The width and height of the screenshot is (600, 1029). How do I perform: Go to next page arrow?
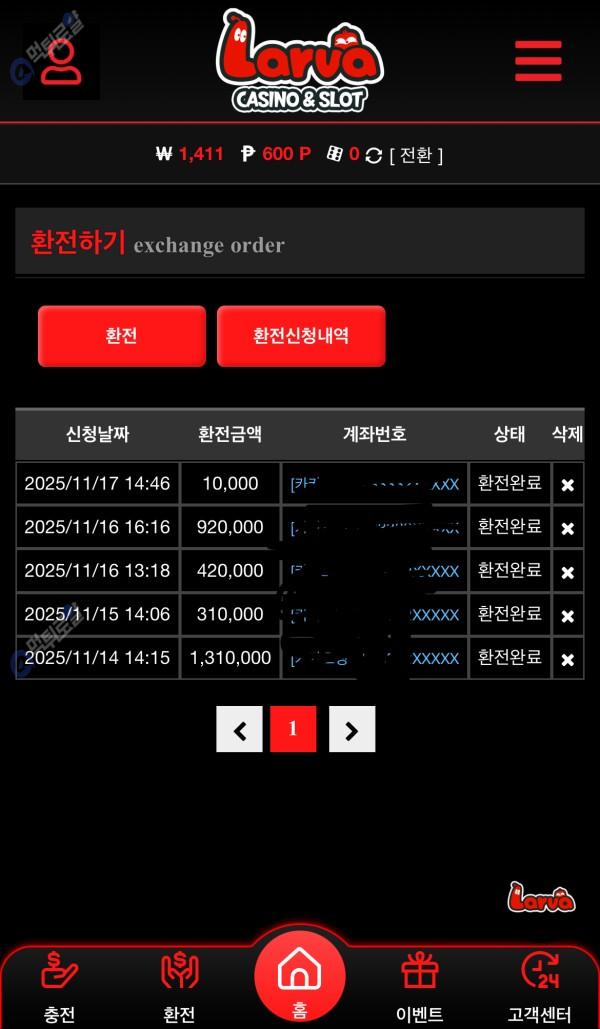coord(351,730)
